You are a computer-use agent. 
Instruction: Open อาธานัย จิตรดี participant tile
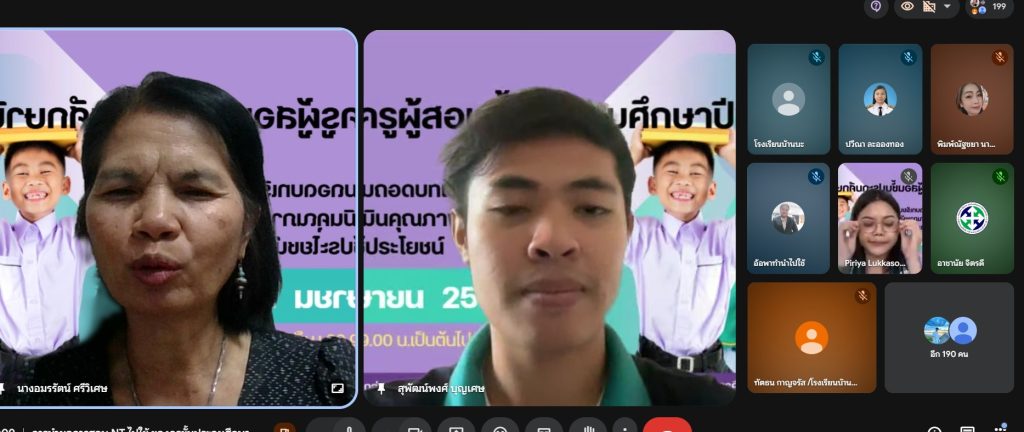tap(971, 218)
